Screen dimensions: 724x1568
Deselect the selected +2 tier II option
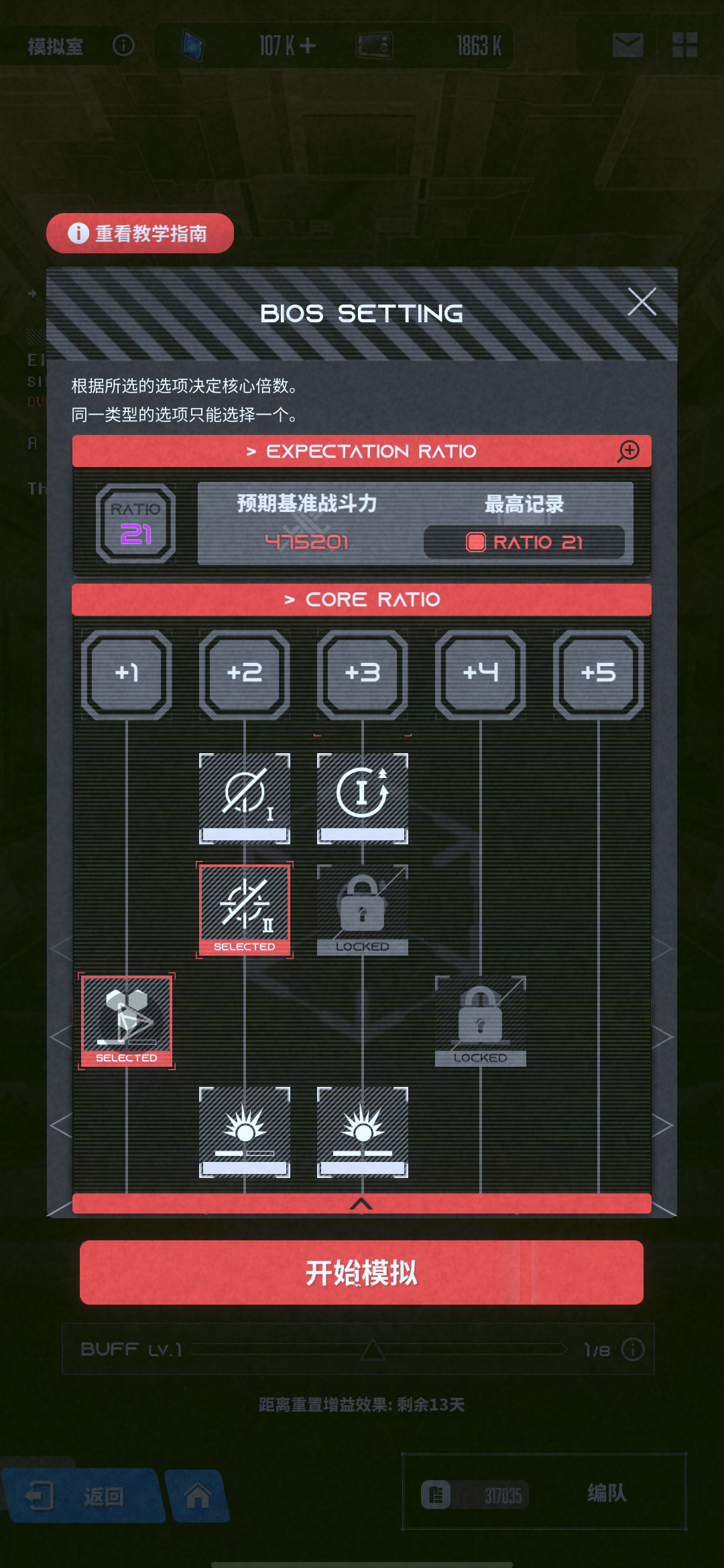point(245,909)
